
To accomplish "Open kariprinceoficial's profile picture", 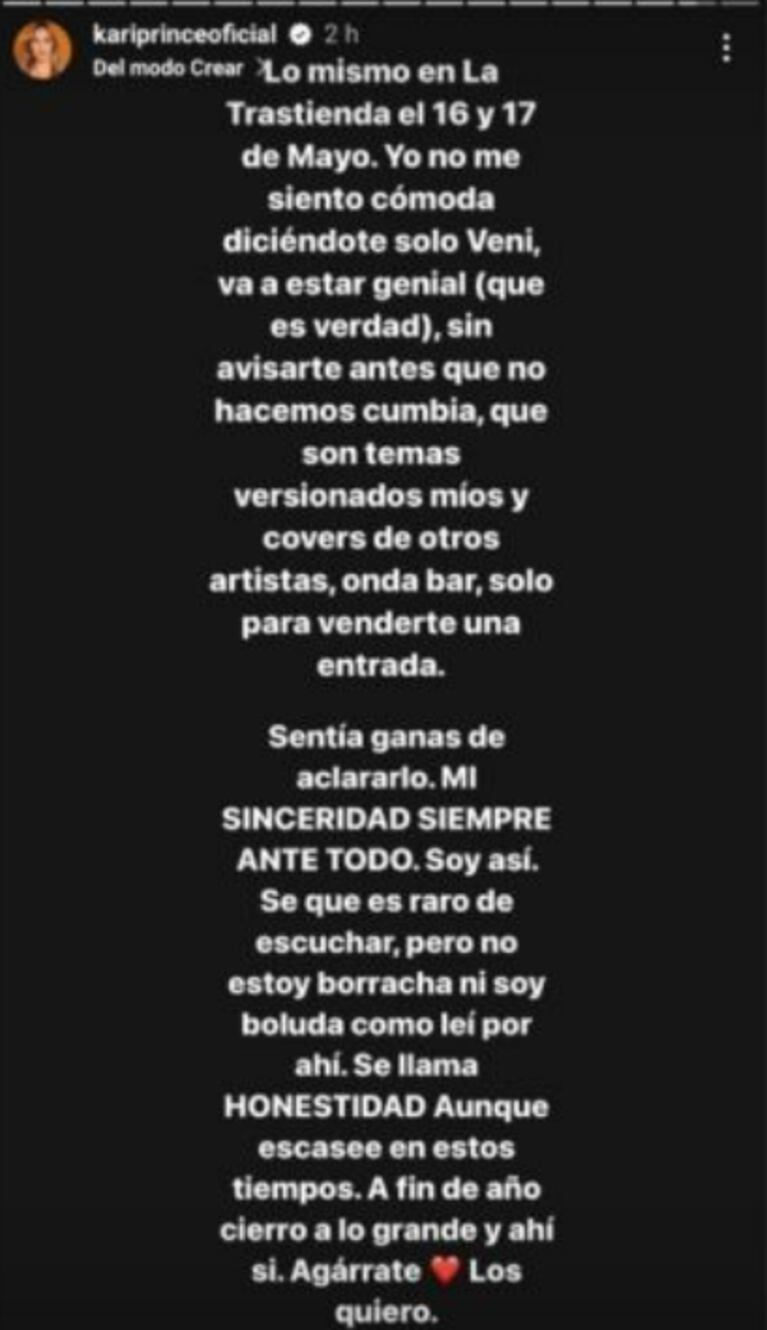I will point(42,50).
